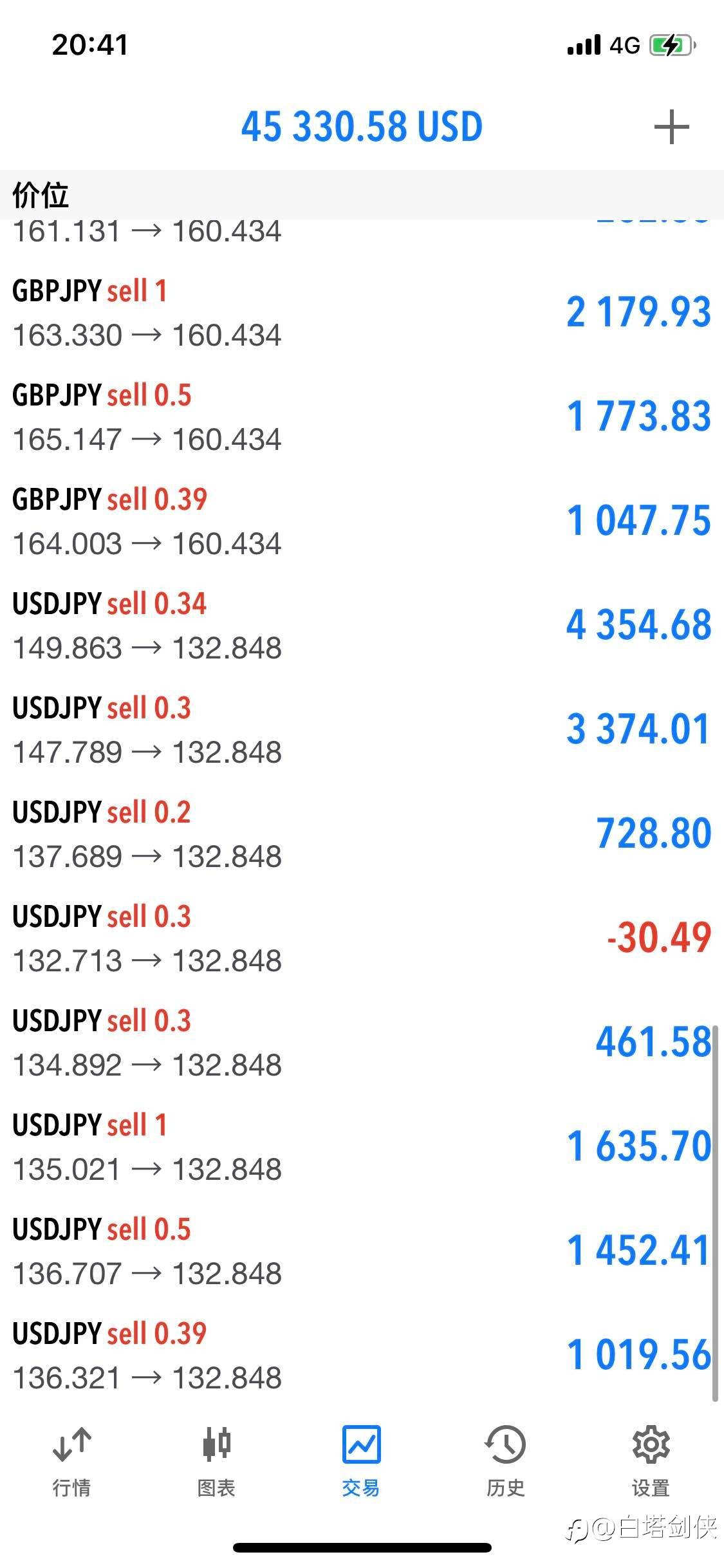
Task: Expand GBPJPY sell 0.5 position
Action: [360, 417]
